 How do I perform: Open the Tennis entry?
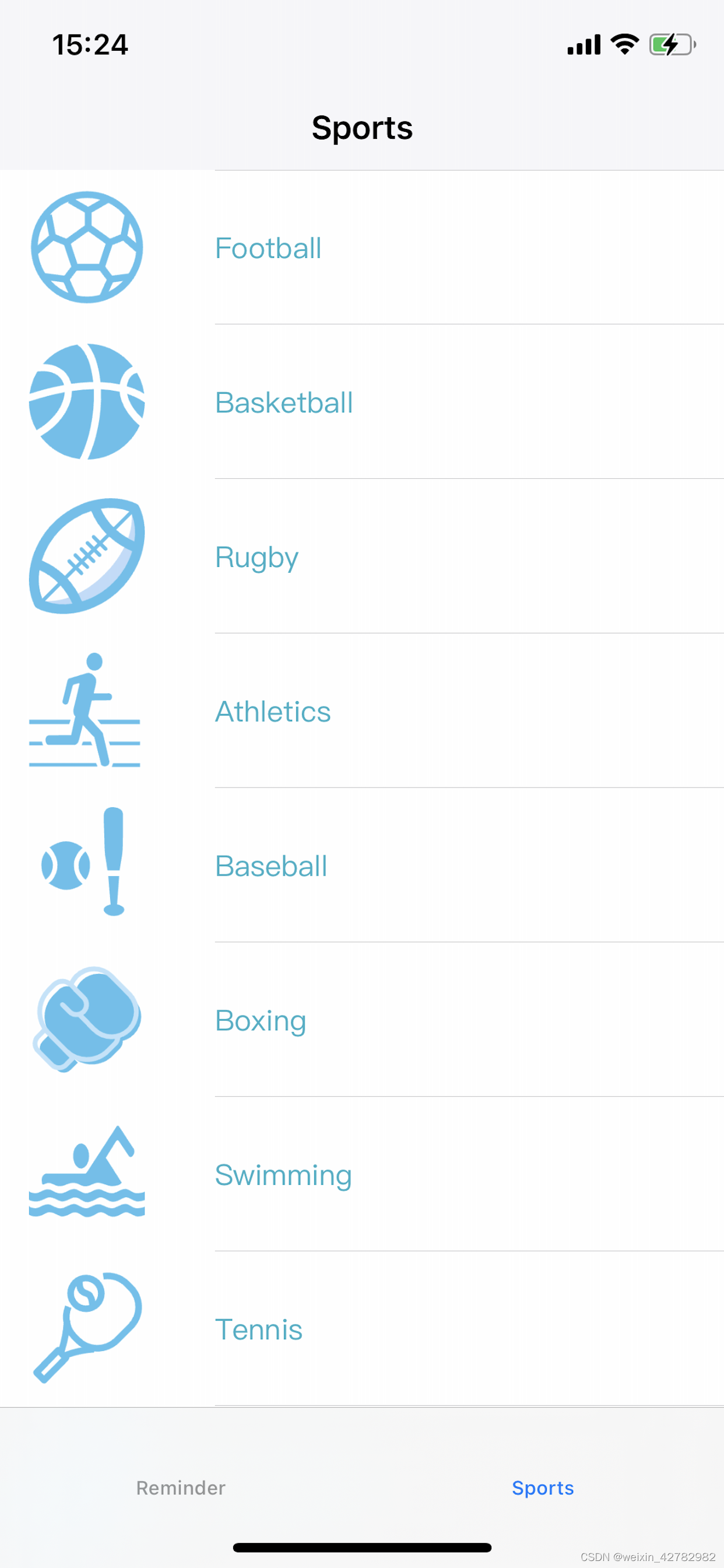[x=259, y=1329]
